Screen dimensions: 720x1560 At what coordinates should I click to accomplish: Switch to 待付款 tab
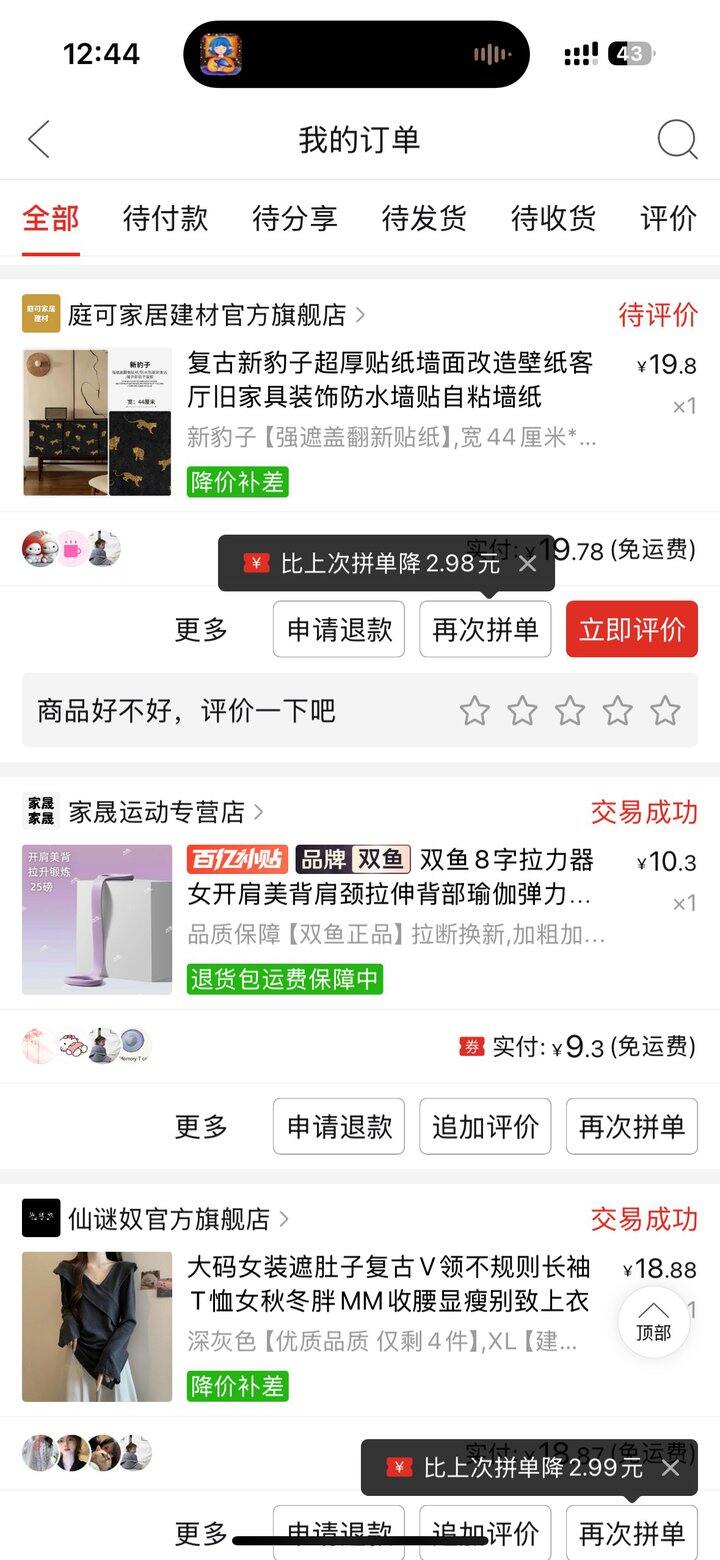coord(165,218)
